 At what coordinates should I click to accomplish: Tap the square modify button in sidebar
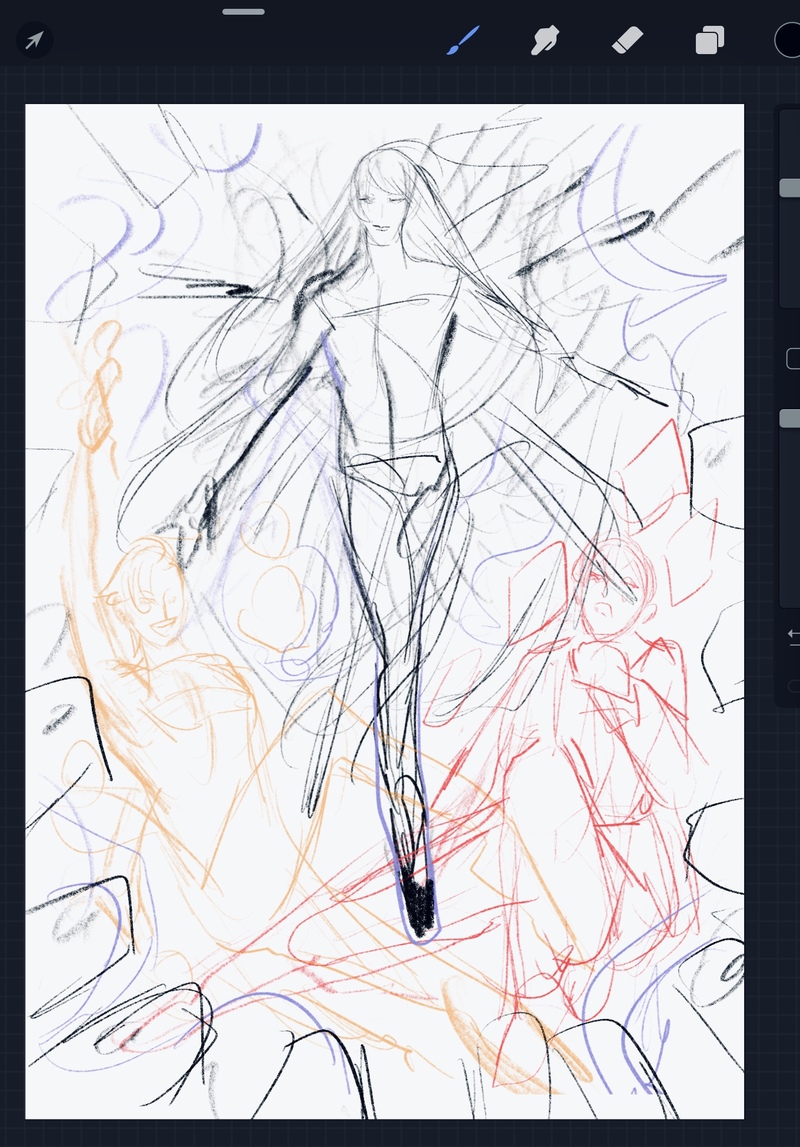tap(794, 358)
